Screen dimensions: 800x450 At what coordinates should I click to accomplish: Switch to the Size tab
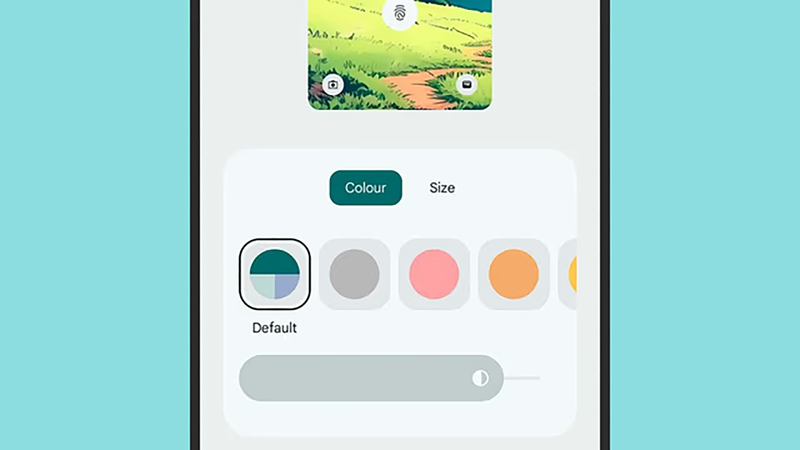click(442, 188)
